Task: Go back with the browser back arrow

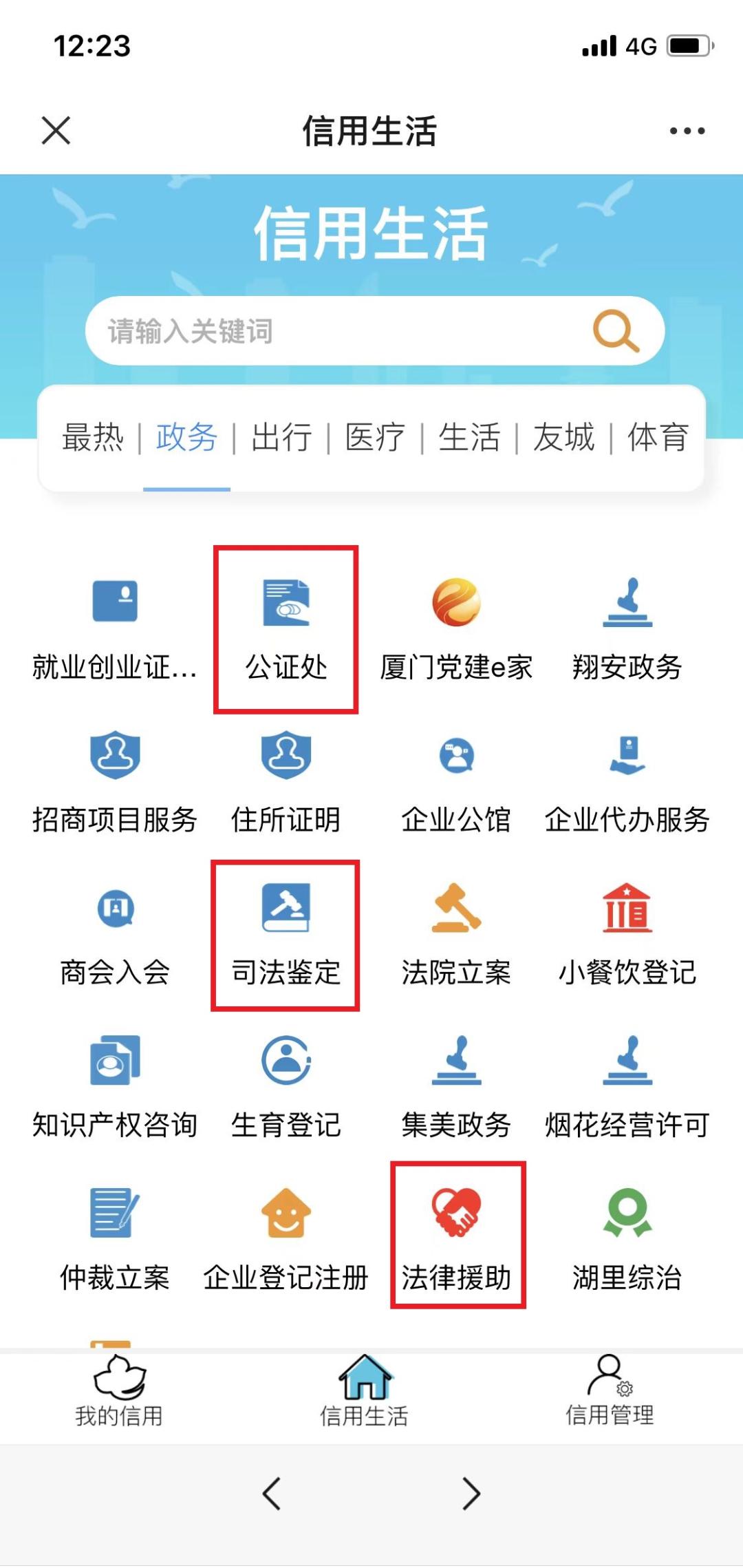Action: 272,1494
